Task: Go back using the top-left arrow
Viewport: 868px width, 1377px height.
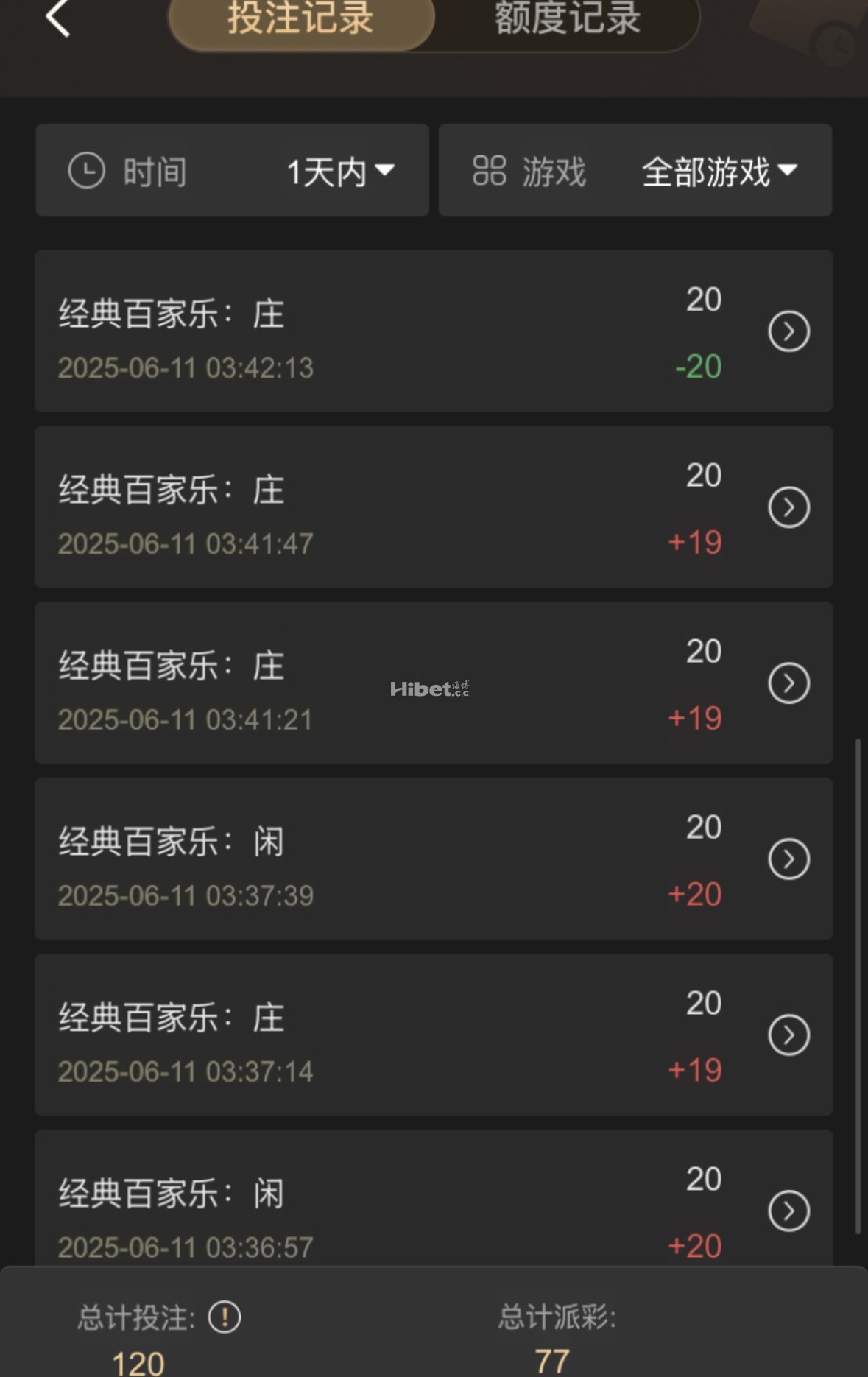Action: tap(57, 18)
